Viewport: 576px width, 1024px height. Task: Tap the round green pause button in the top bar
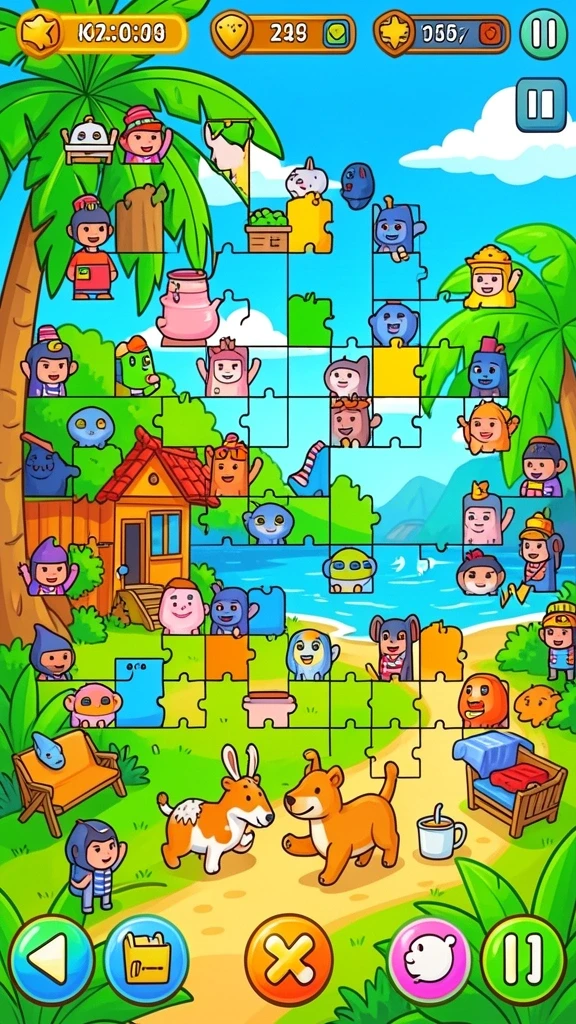(x=543, y=33)
